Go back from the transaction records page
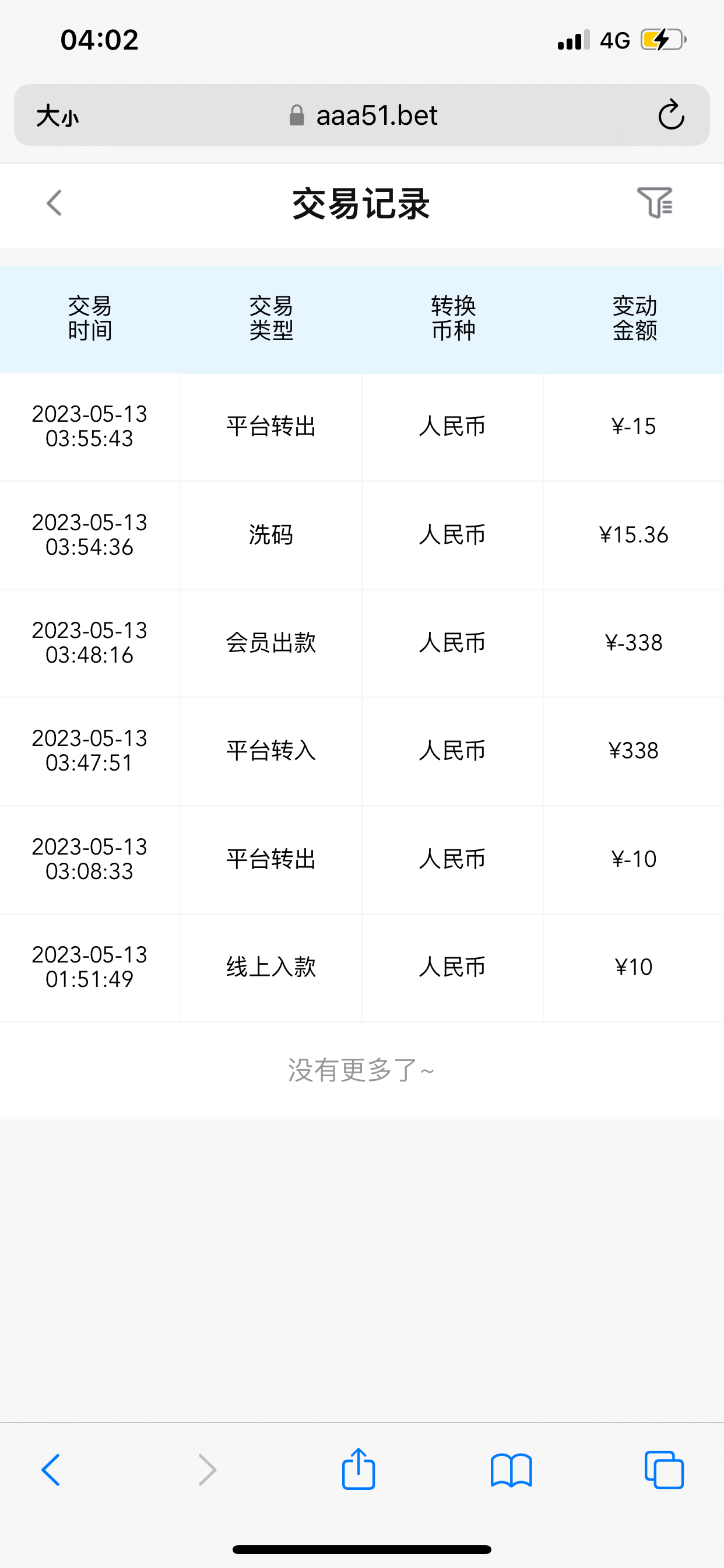 pos(54,204)
